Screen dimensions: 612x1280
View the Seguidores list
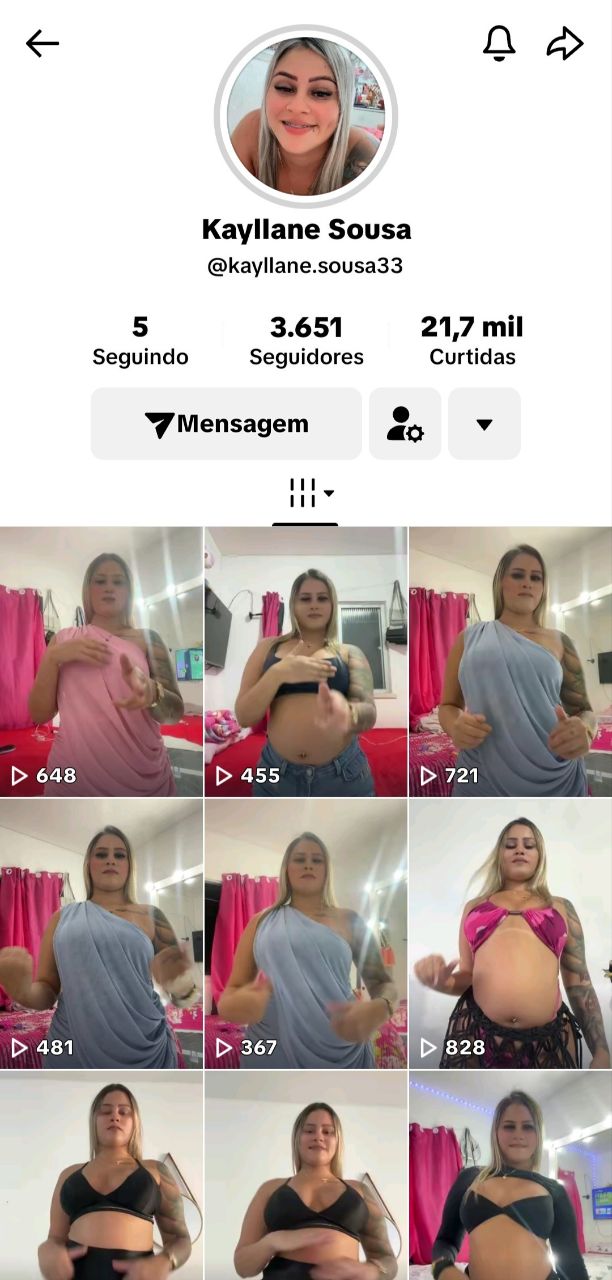306,341
